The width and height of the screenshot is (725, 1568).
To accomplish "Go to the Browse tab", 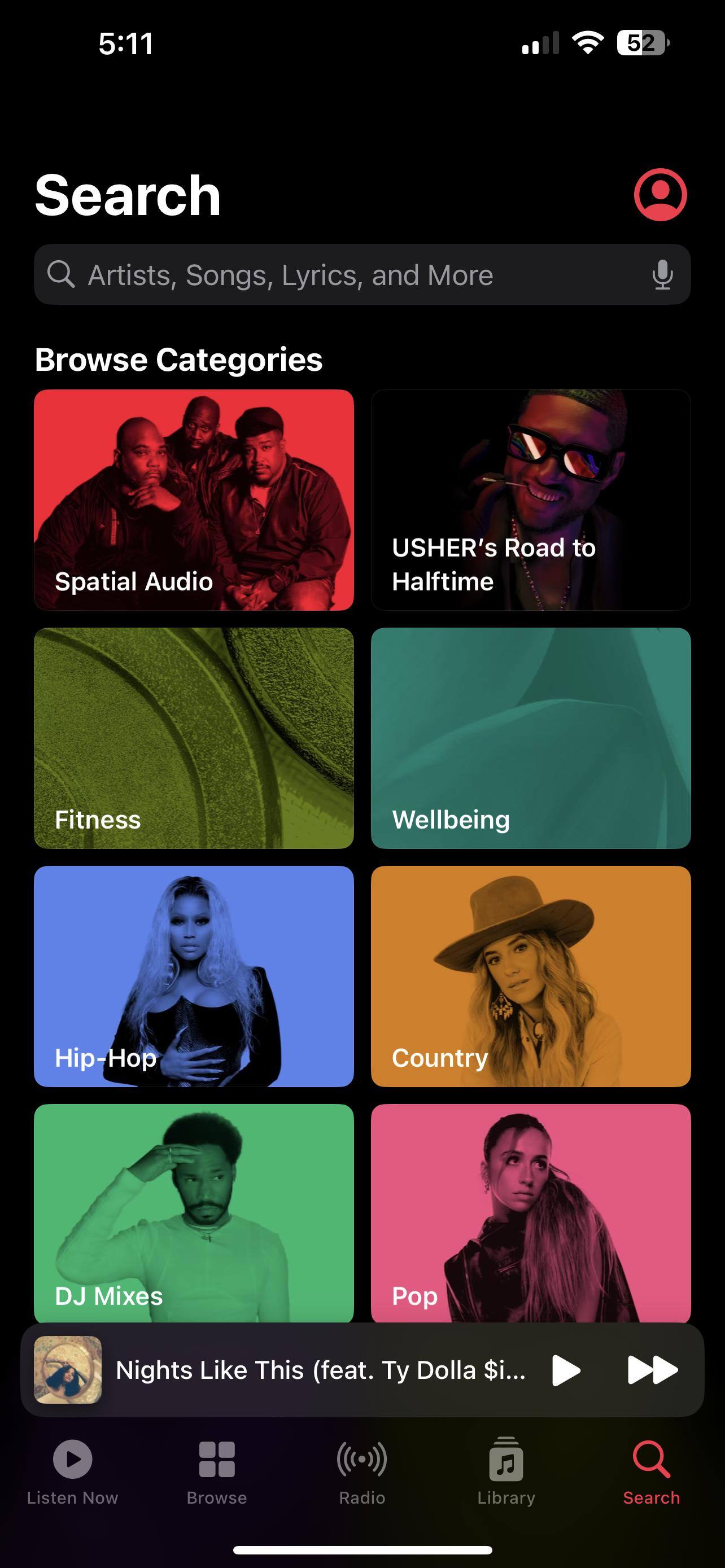I will click(x=217, y=1470).
